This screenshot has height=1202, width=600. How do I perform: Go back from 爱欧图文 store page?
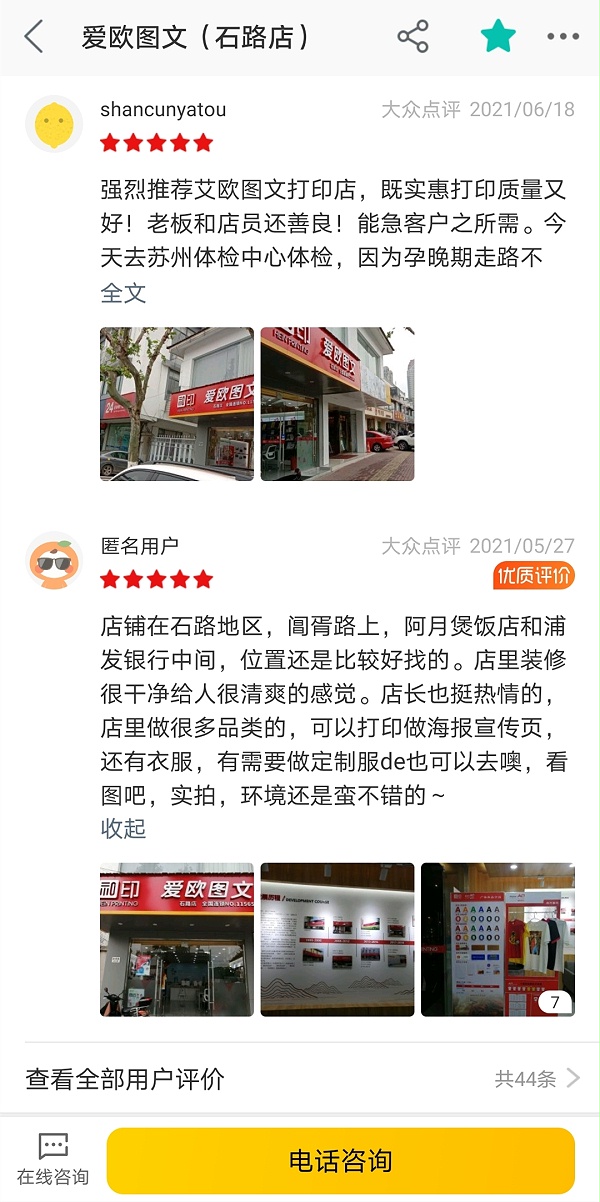coord(34,38)
